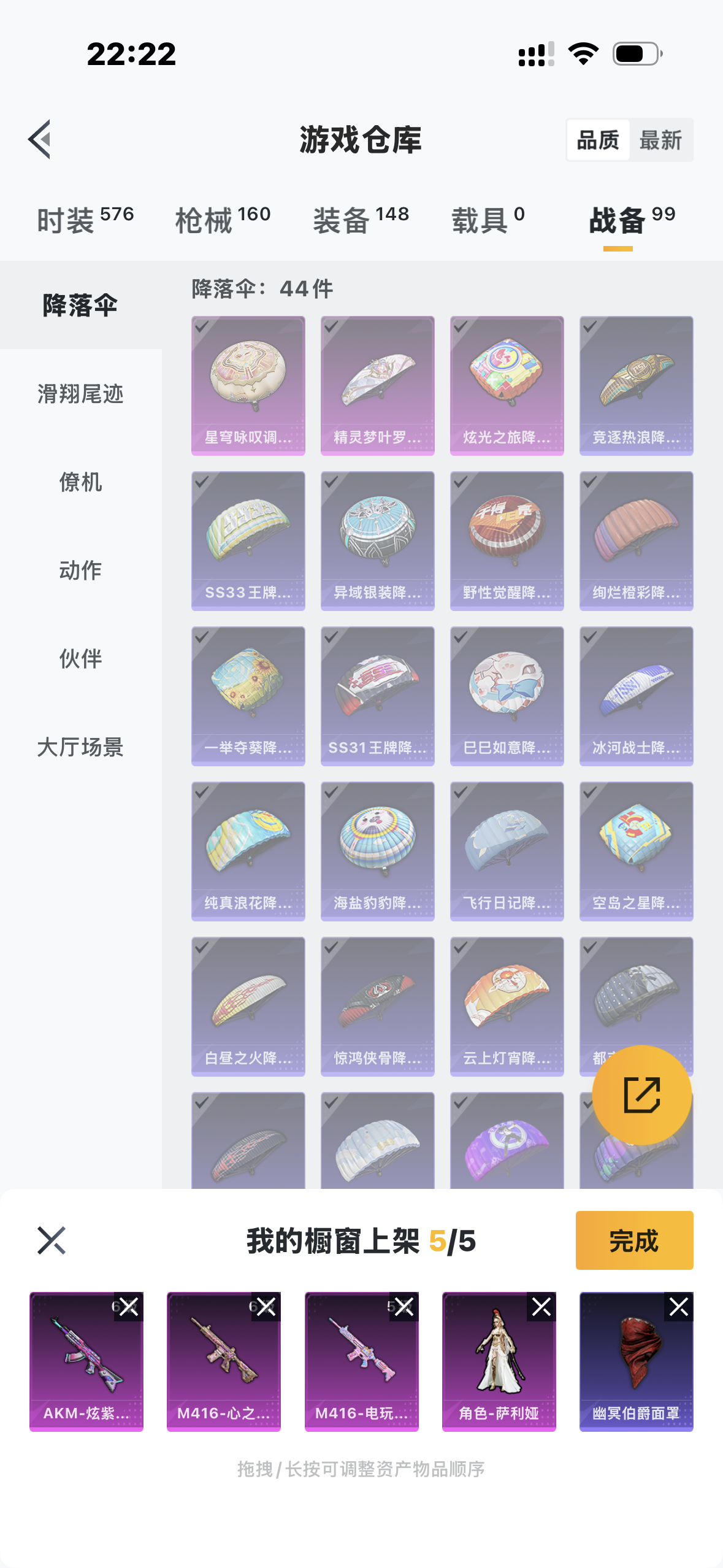This screenshot has height=1568, width=723.
Task: Tap the orange share floating button
Action: pyautogui.click(x=641, y=1095)
